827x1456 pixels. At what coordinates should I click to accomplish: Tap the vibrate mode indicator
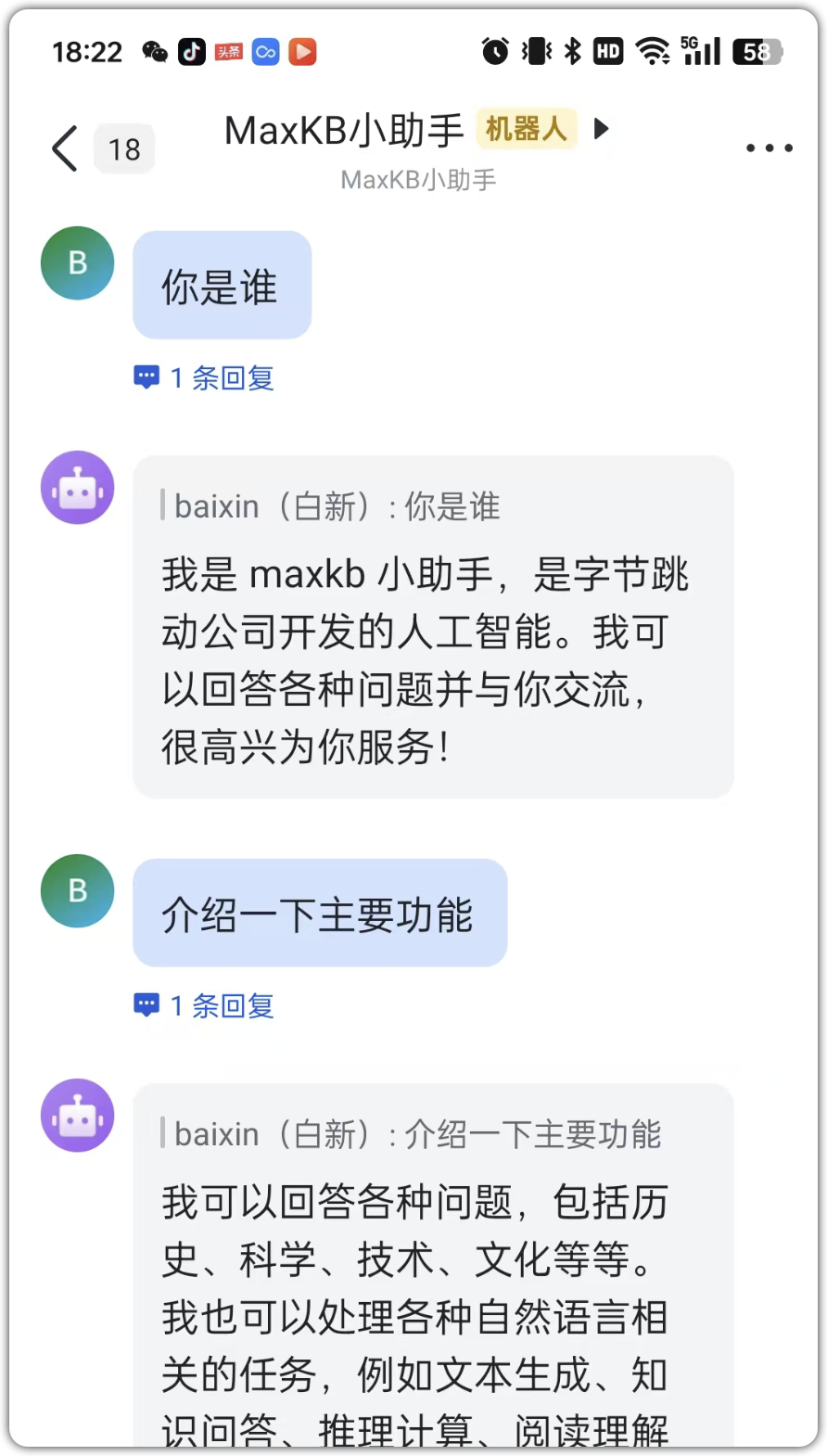coord(535,51)
